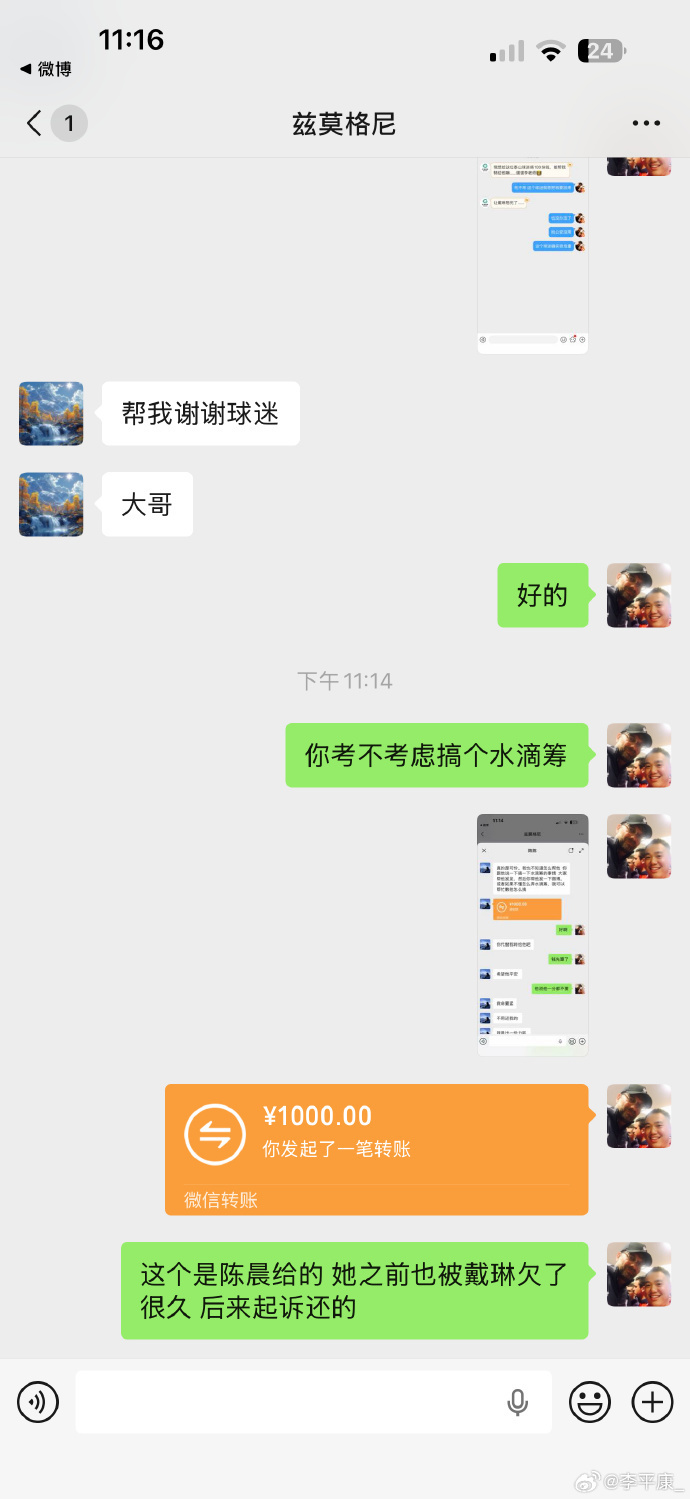This screenshot has height=1499, width=690.
Task: Focus the message text field
Action: pyautogui.click(x=290, y=1402)
